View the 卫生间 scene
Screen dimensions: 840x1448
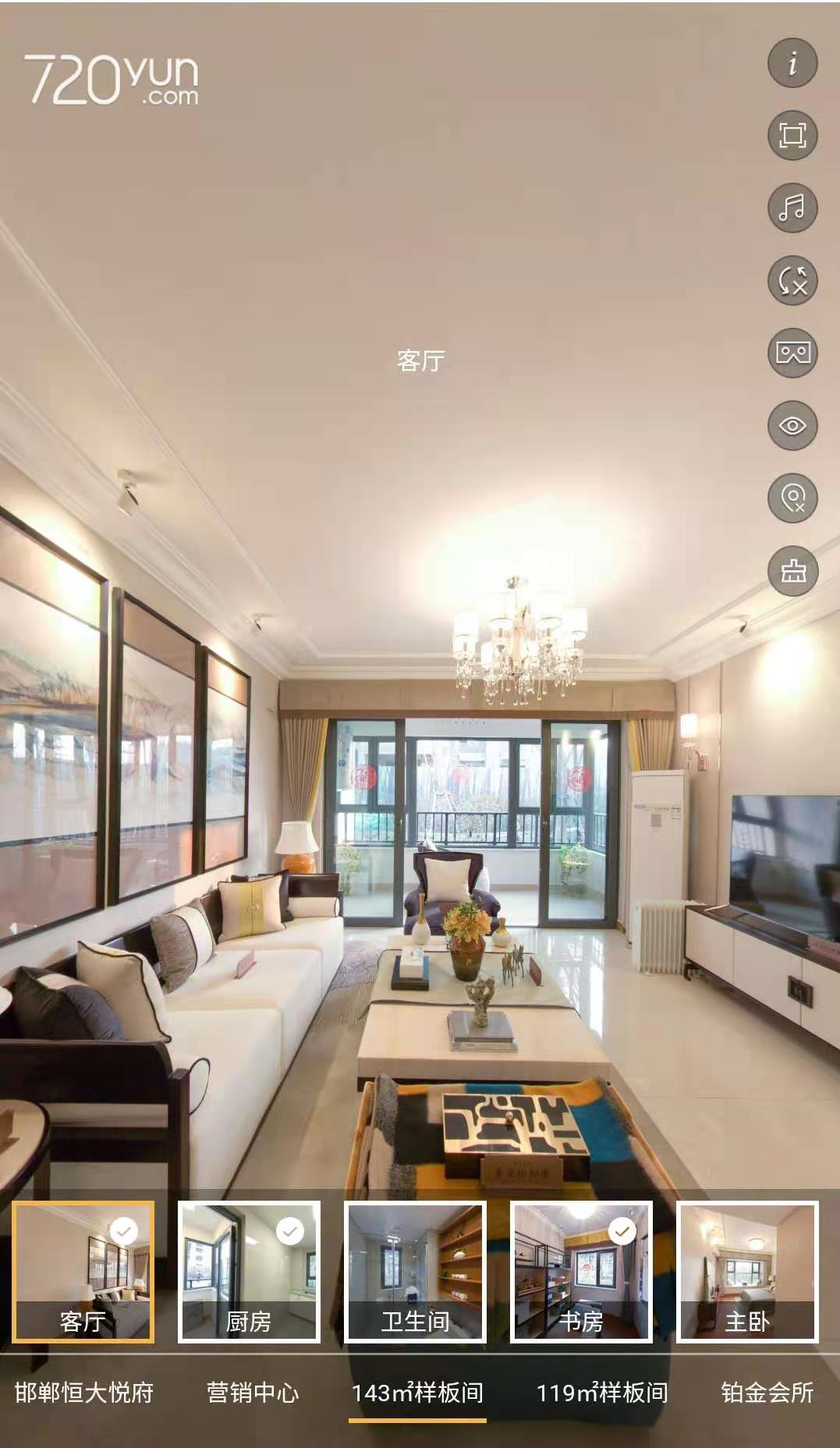(x=415, y=1272)
